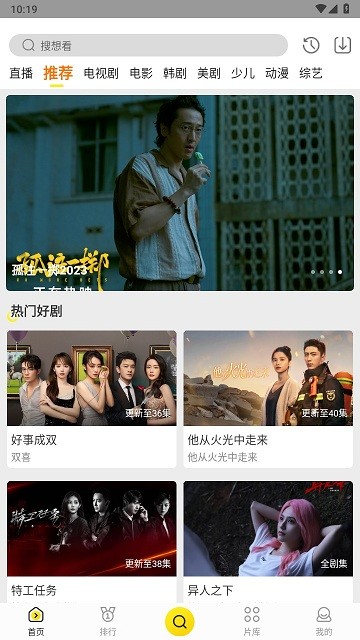Switch to the 电影 tab
Image resolution: width=360 pixels, height=640 pixels.
(x=141, y=73)
